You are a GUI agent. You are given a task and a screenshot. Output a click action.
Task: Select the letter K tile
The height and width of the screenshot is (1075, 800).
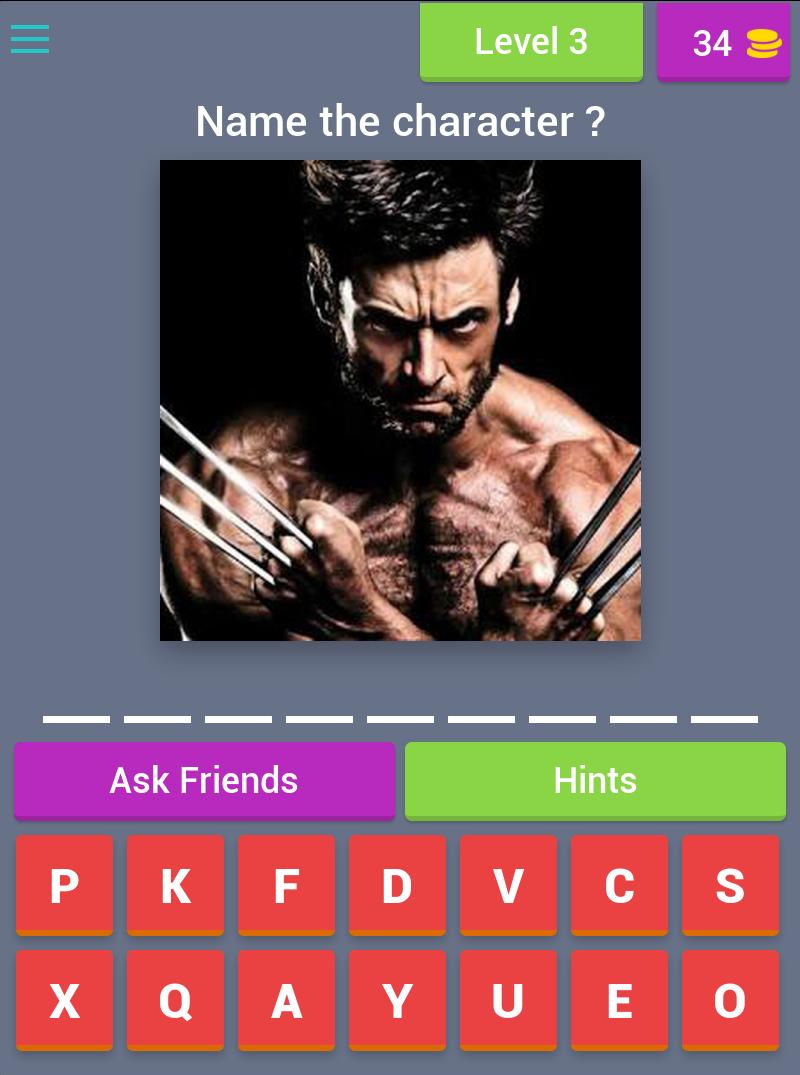(x=175, y=885)
